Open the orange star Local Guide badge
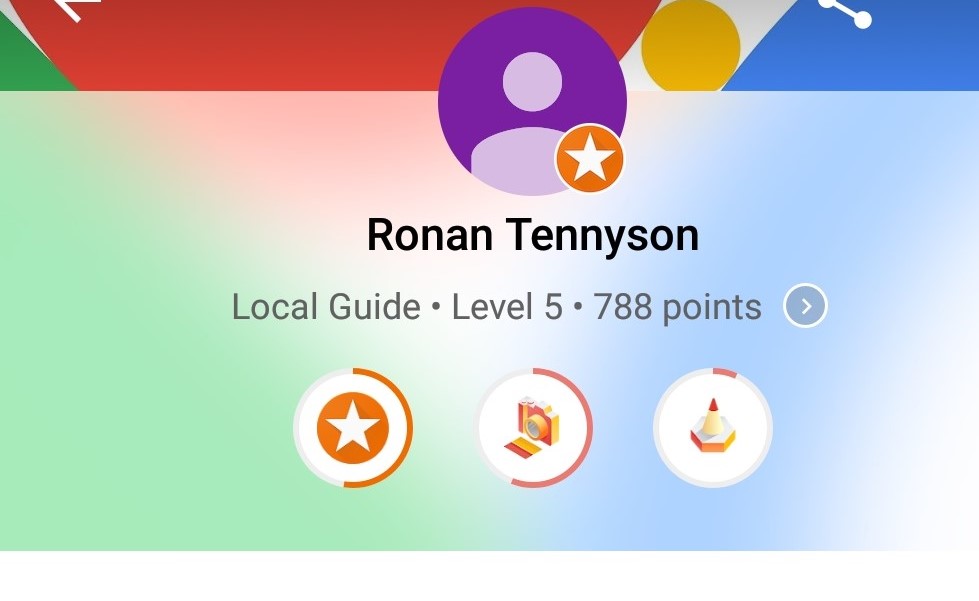The width and height of the screenshot is (979, 601). [353, 428]
